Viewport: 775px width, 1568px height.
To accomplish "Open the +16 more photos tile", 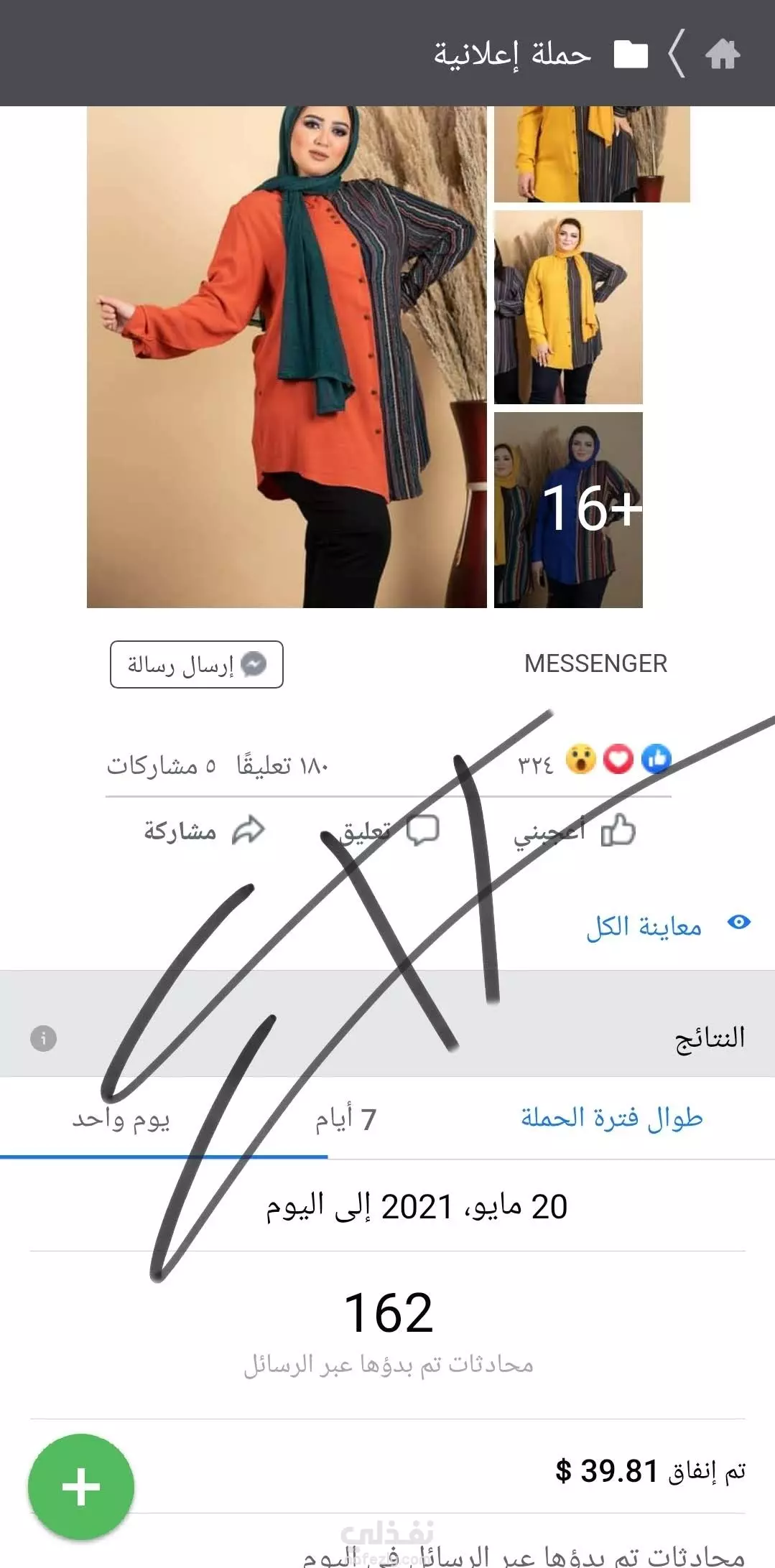I will click(568, 510).
